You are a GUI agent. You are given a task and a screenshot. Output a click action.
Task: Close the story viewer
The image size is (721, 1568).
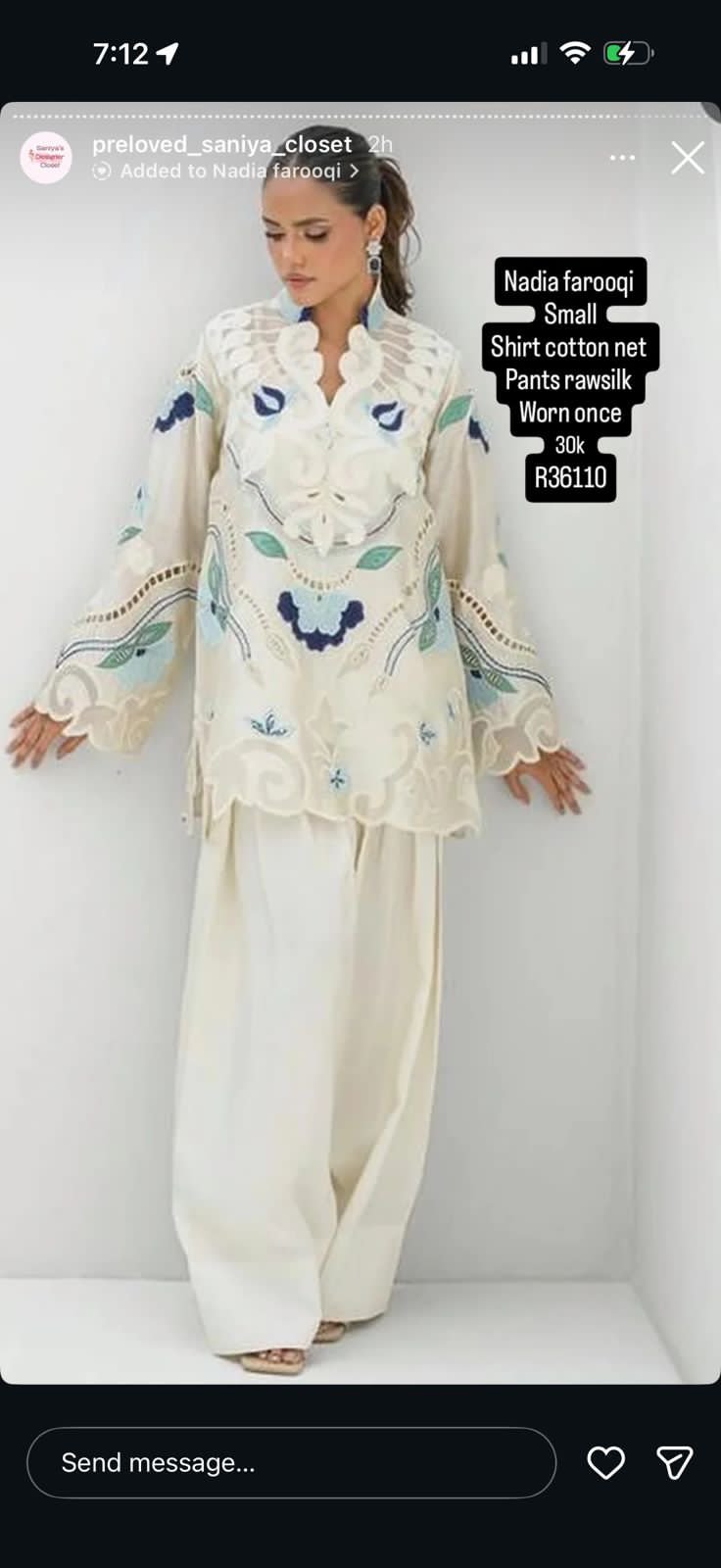687,158
